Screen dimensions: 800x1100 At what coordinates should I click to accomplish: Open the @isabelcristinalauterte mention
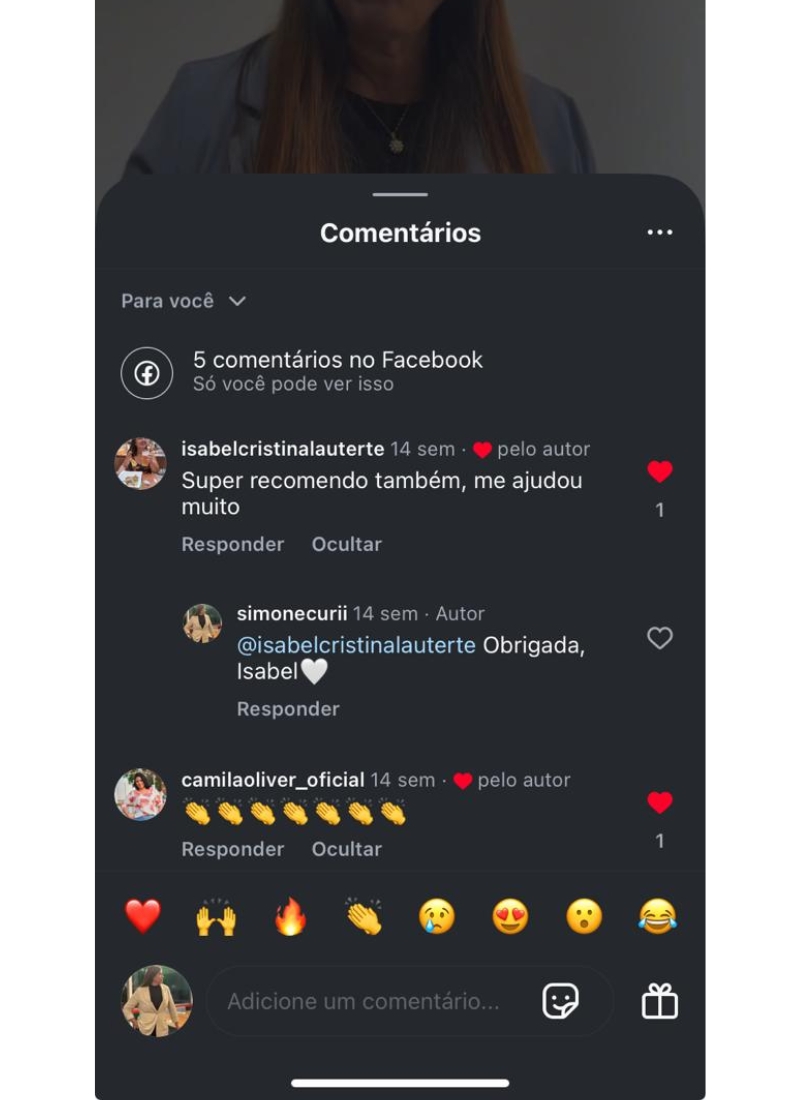click(356, 645)
